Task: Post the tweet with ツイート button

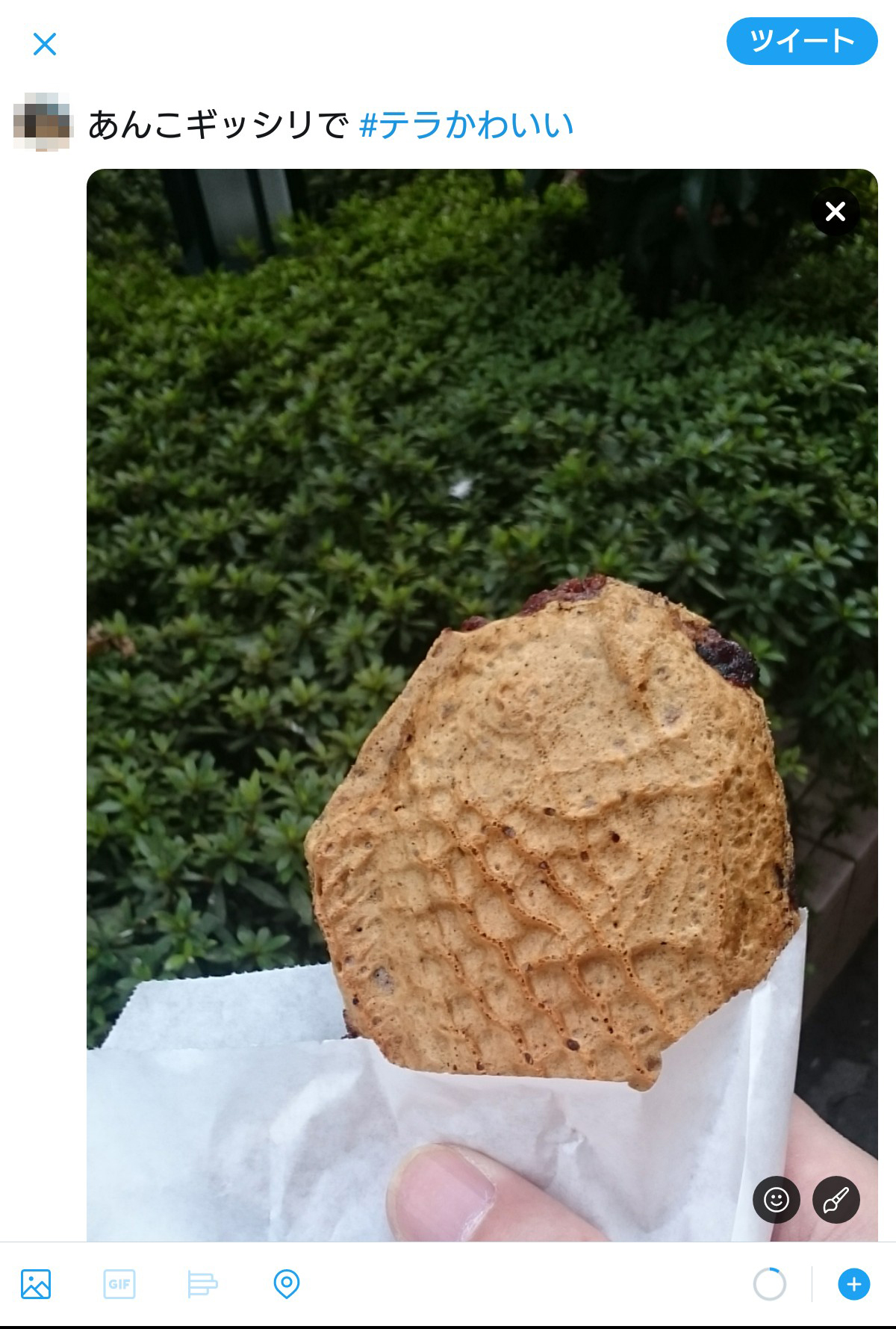Action: pos(801,41)
